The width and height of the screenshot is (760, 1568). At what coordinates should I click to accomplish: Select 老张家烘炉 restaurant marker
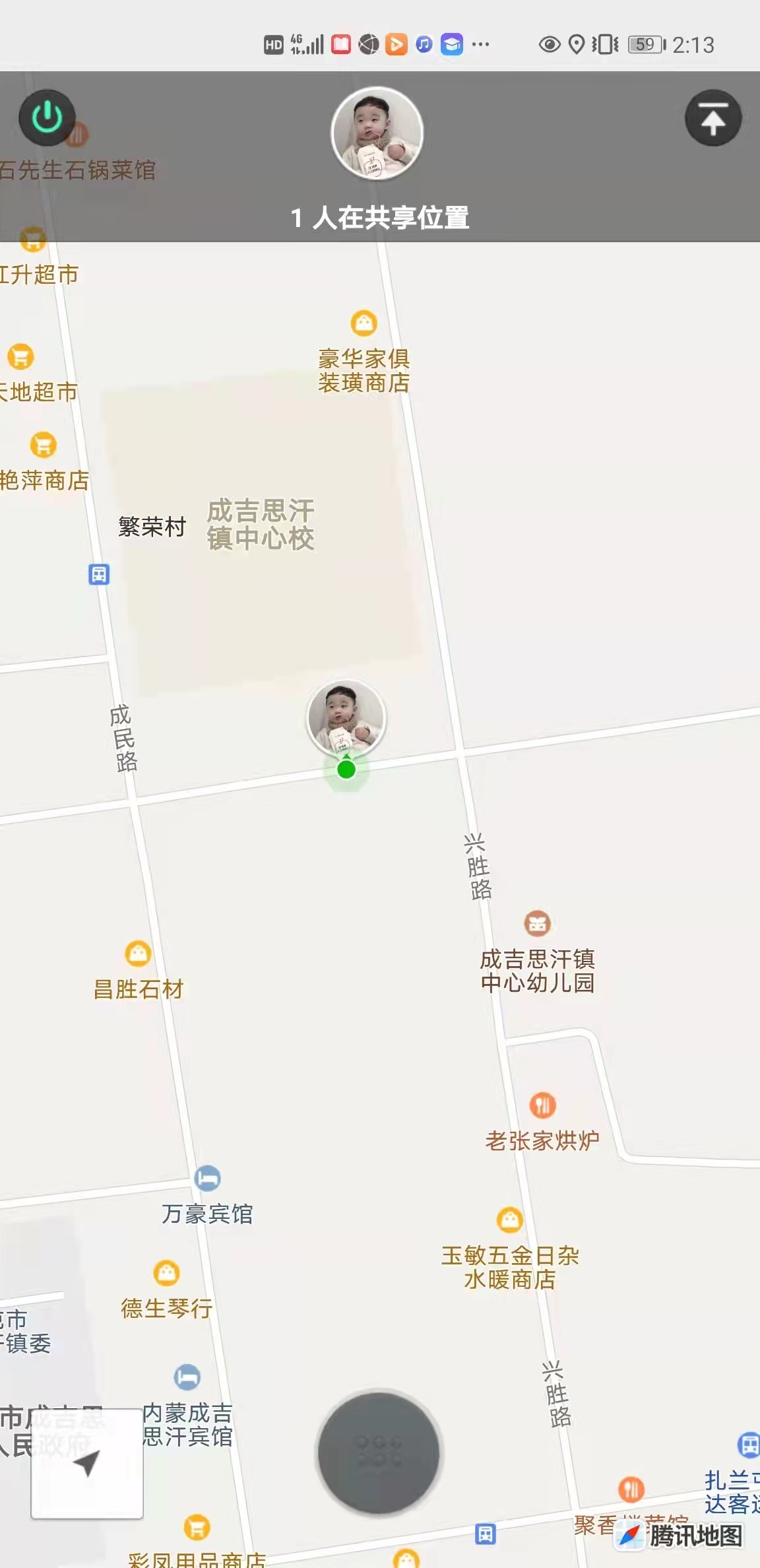coord(542,1105)
